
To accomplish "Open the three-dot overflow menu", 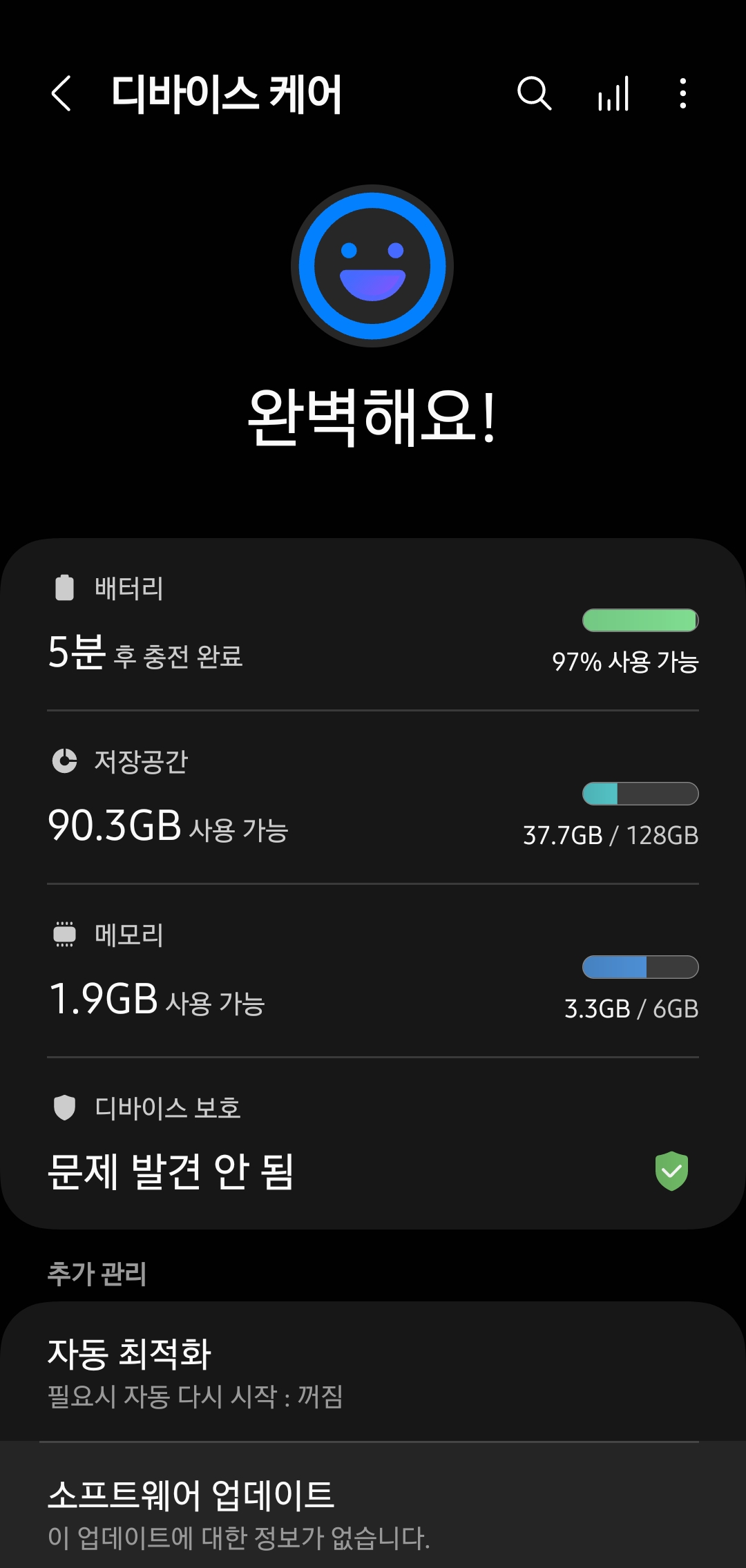I will coord(682,95).
